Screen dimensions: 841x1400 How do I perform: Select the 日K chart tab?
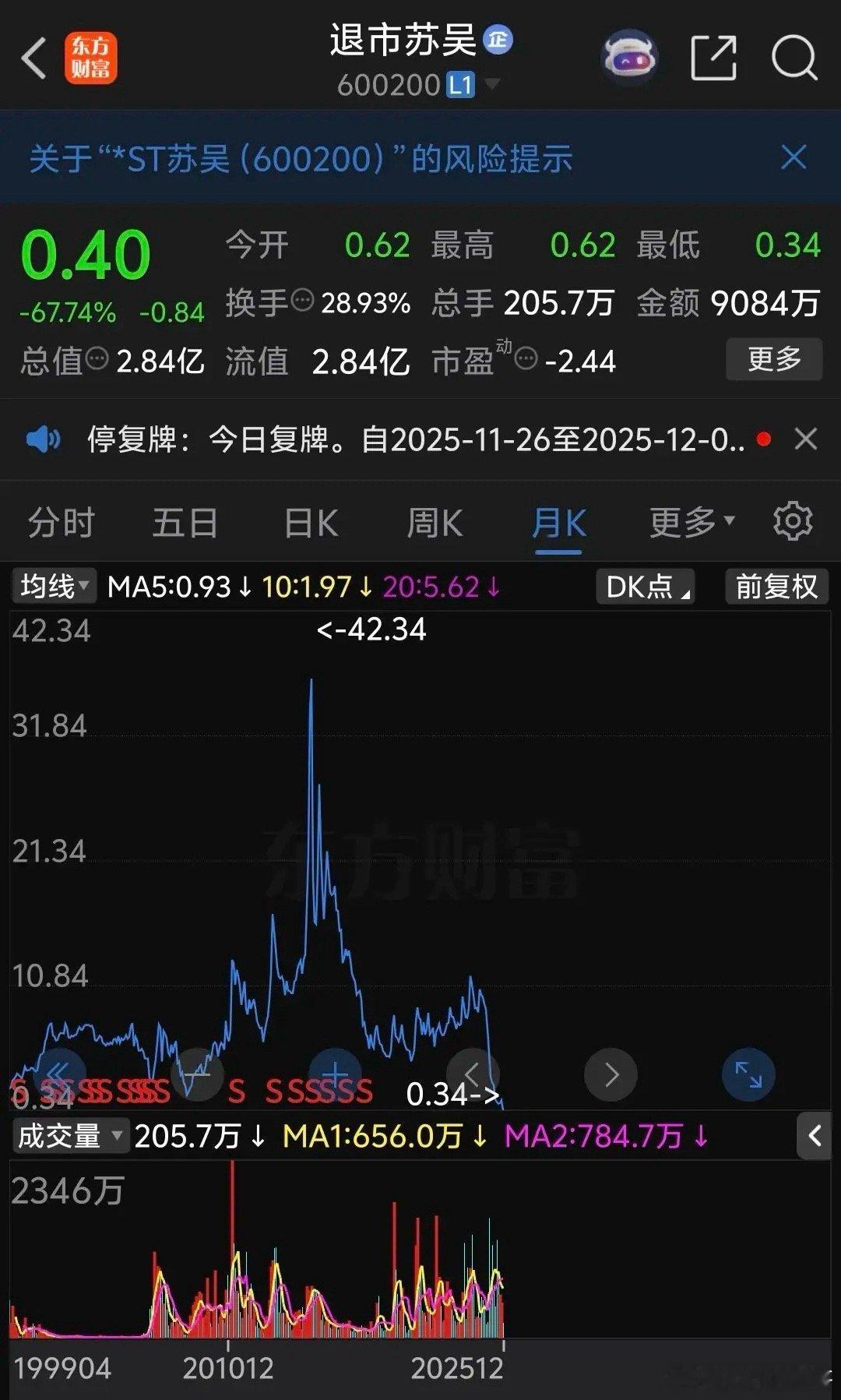click(311, 522)
